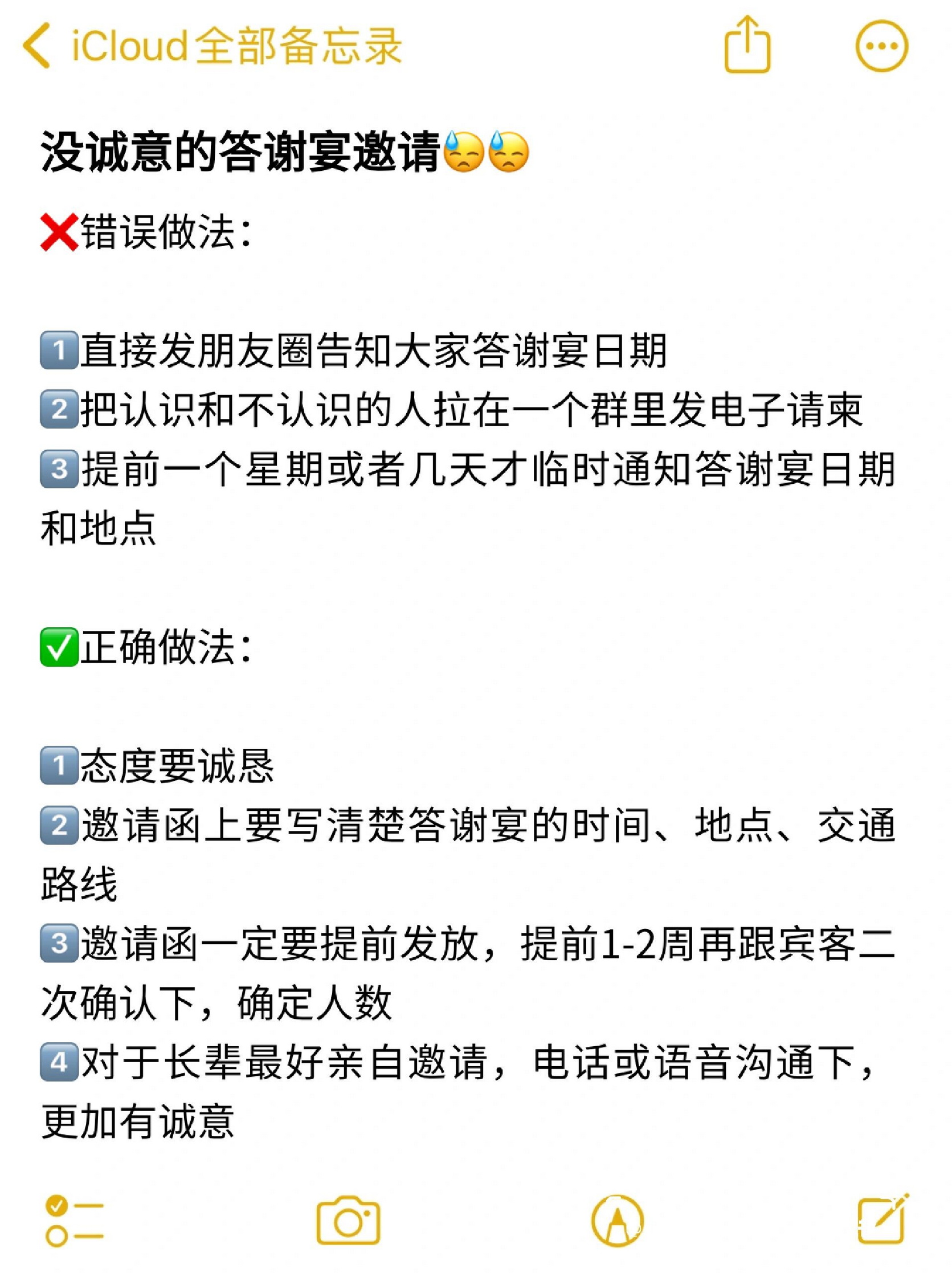Open the markup pen tool
952x1273 pixels.
click(617, 1221)
